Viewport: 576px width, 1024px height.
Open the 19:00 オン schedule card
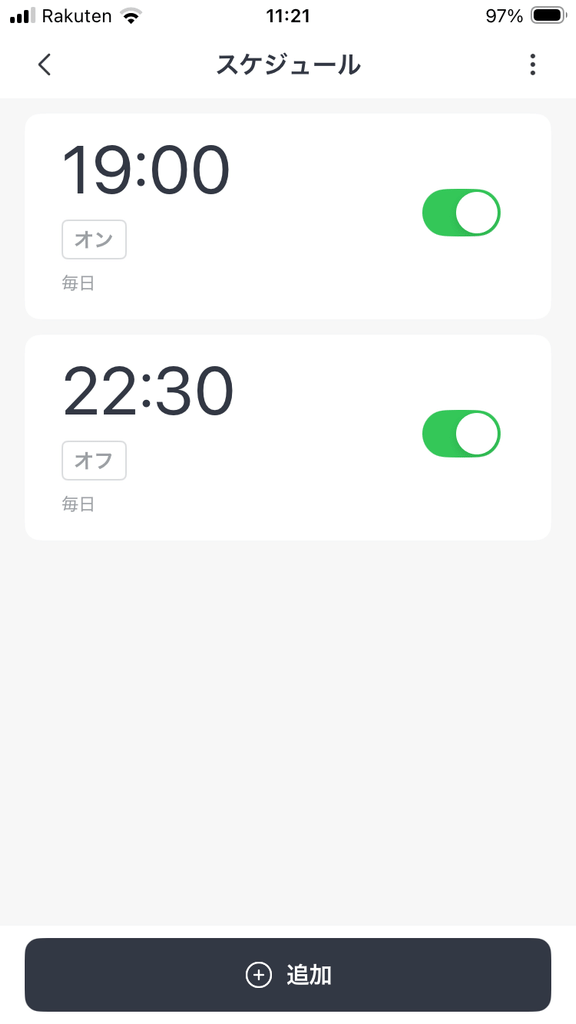[x=288, y=216]
